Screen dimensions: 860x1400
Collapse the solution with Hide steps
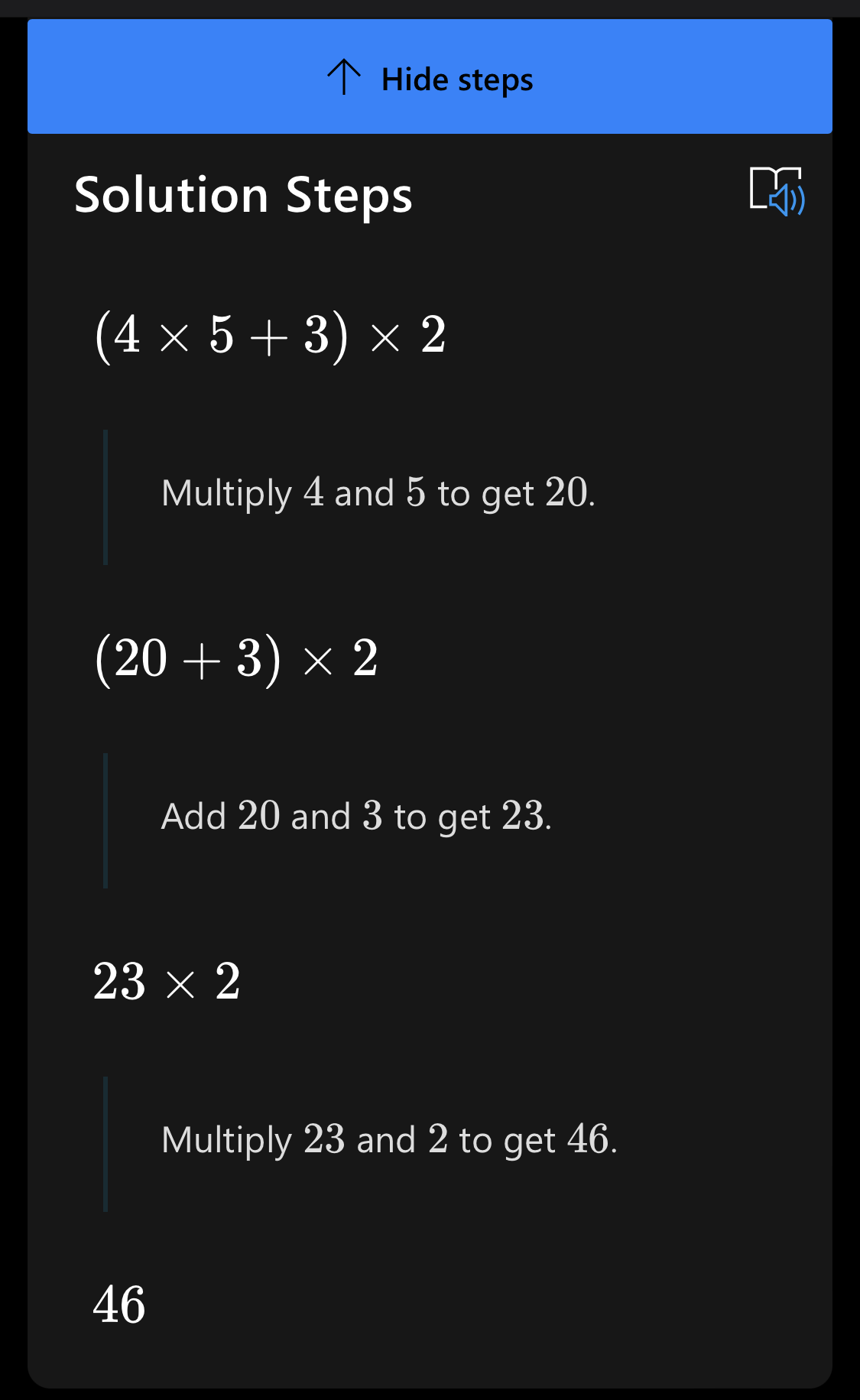tap(430, 77)
